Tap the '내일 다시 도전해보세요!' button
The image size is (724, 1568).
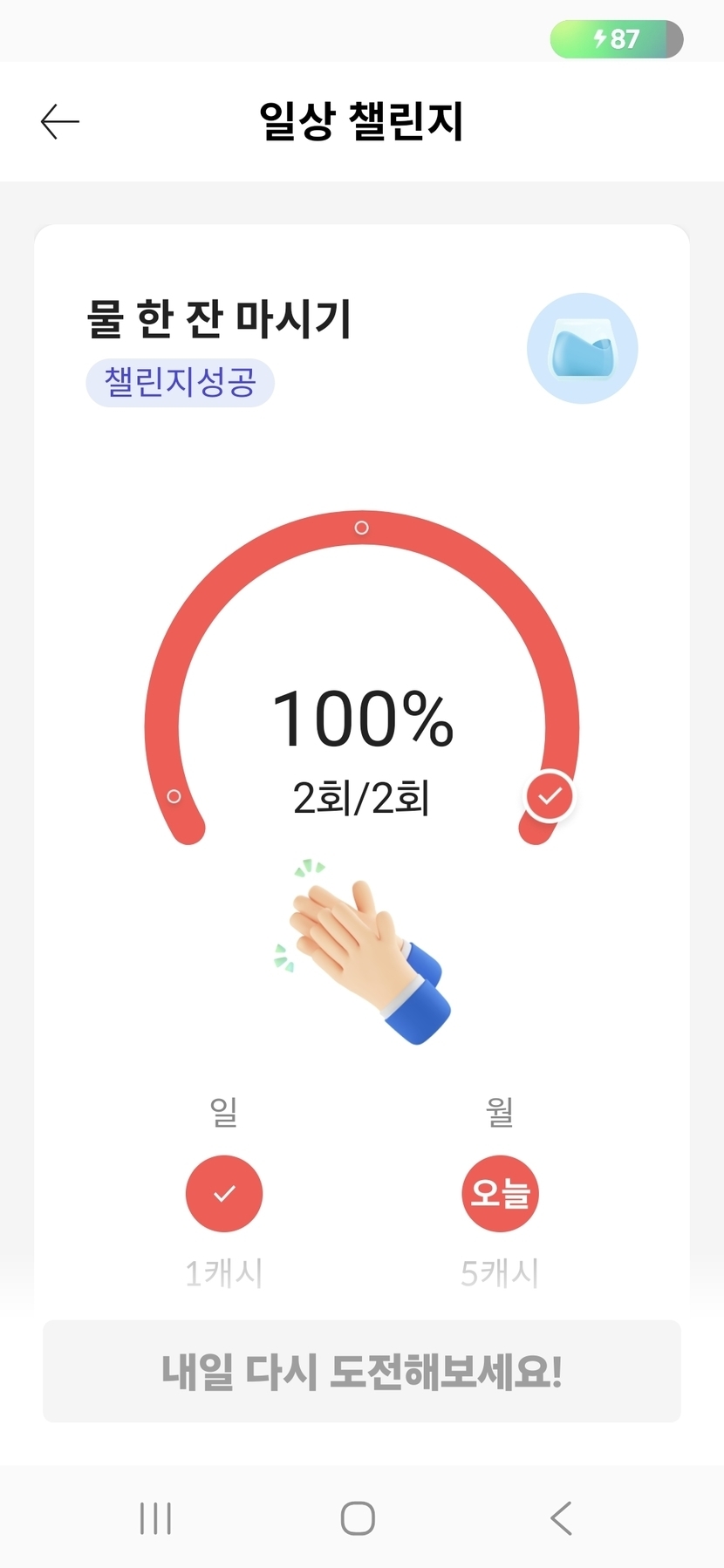(x=361, y=1372)
